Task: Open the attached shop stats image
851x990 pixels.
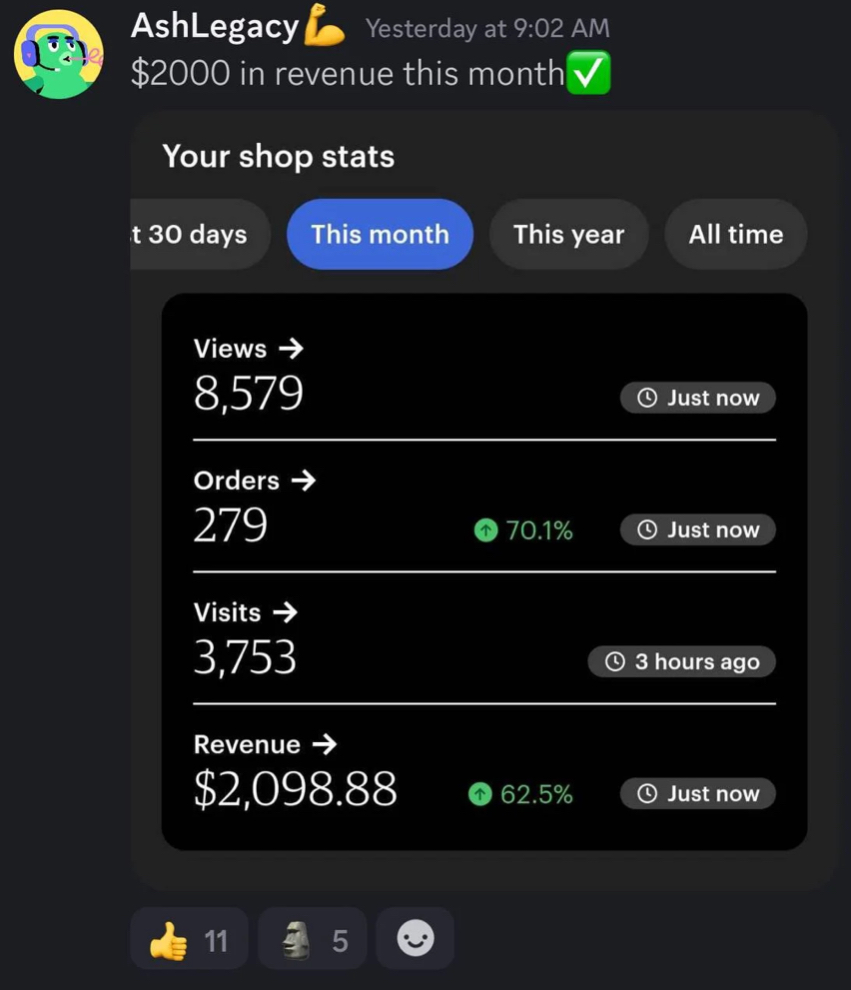Action: click(484, 500)
